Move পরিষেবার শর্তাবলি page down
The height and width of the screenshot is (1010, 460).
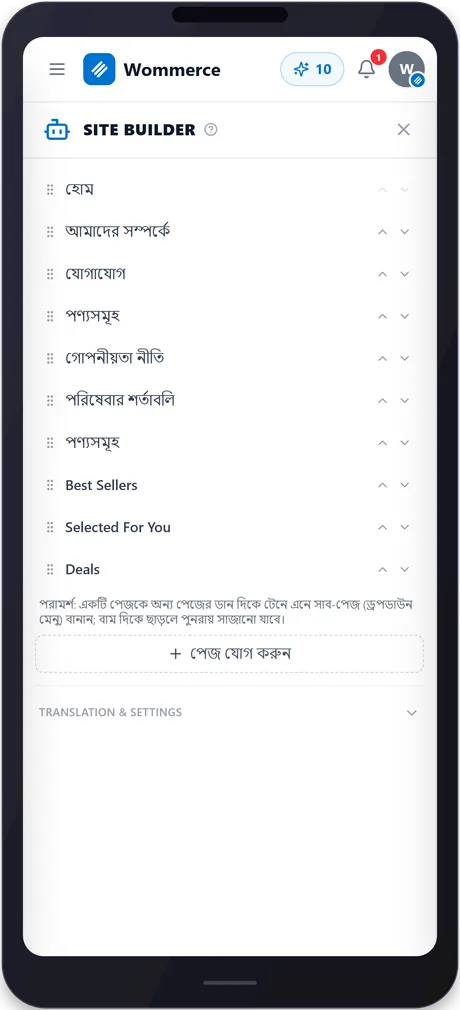(x=405, y=401)
